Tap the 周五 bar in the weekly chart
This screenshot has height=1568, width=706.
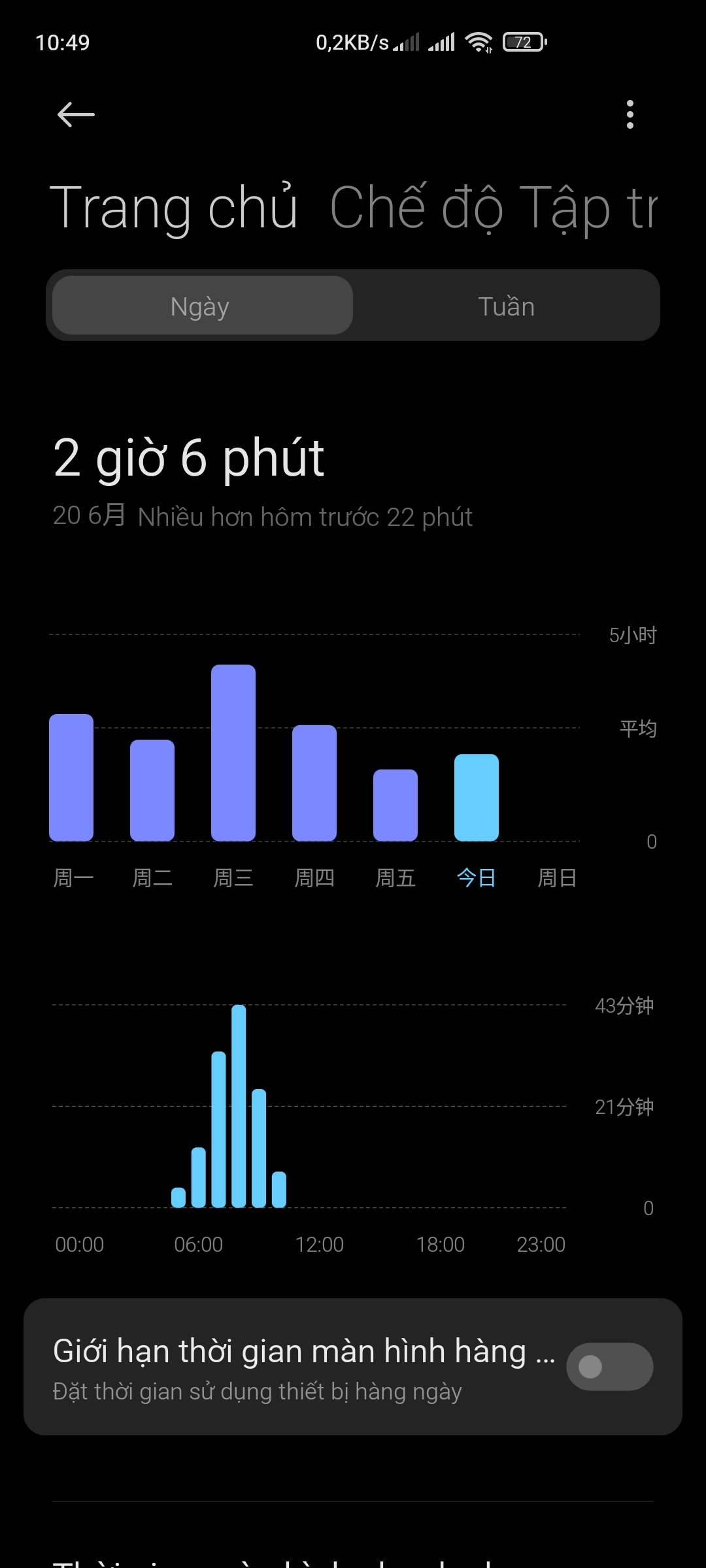pos(395,805)
